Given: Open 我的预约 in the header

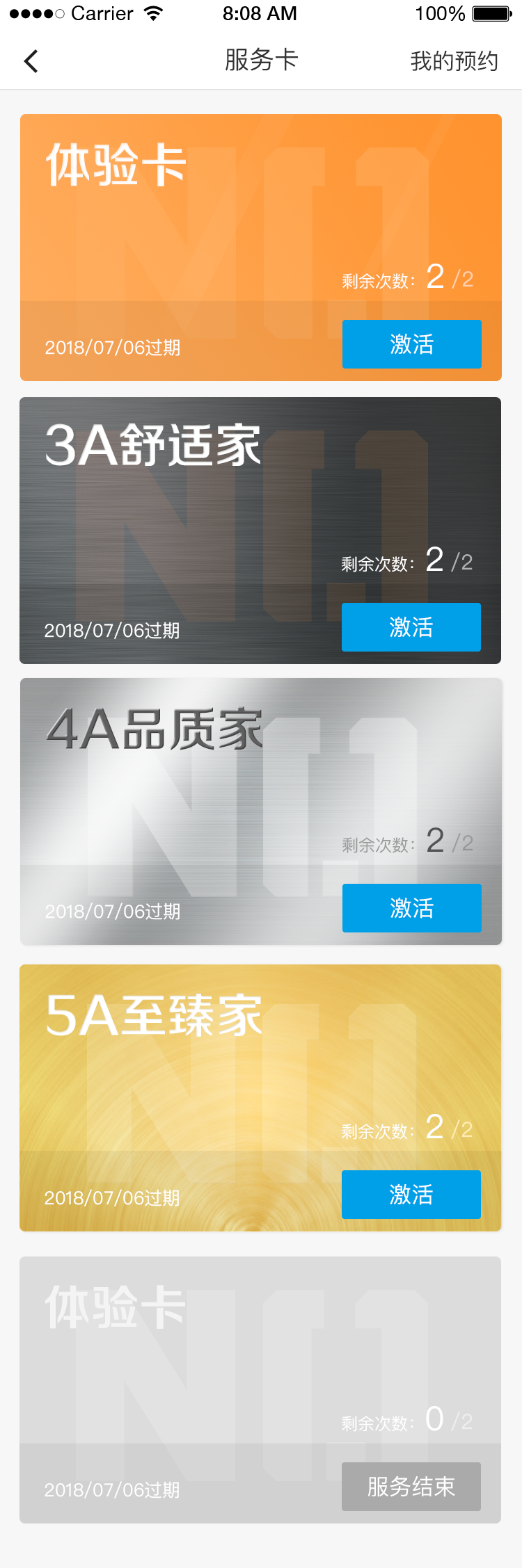Looking at the screenshot, I should pos(454,61).
